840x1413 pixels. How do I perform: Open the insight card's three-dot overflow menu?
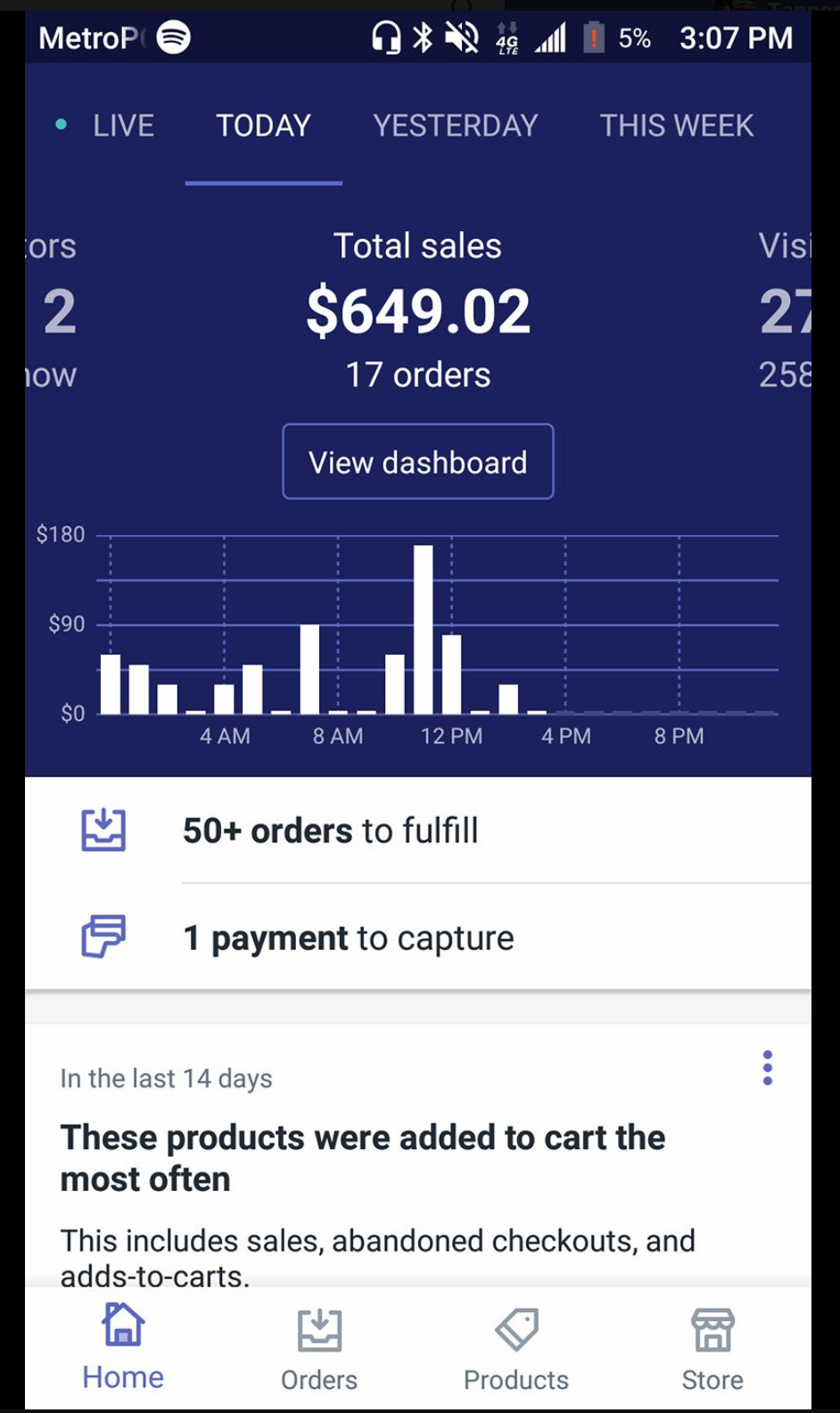768,1068
